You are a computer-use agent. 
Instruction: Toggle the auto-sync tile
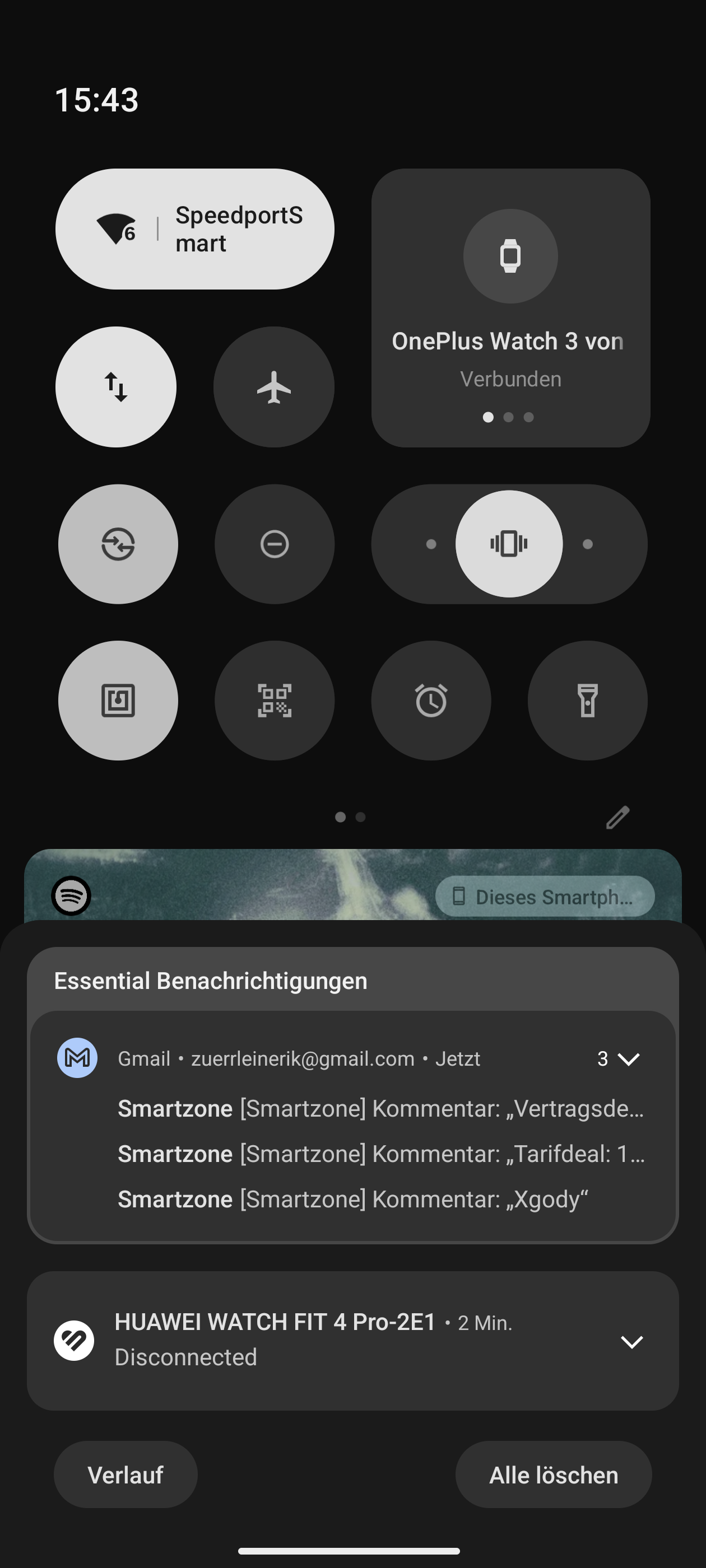point(118,544)
